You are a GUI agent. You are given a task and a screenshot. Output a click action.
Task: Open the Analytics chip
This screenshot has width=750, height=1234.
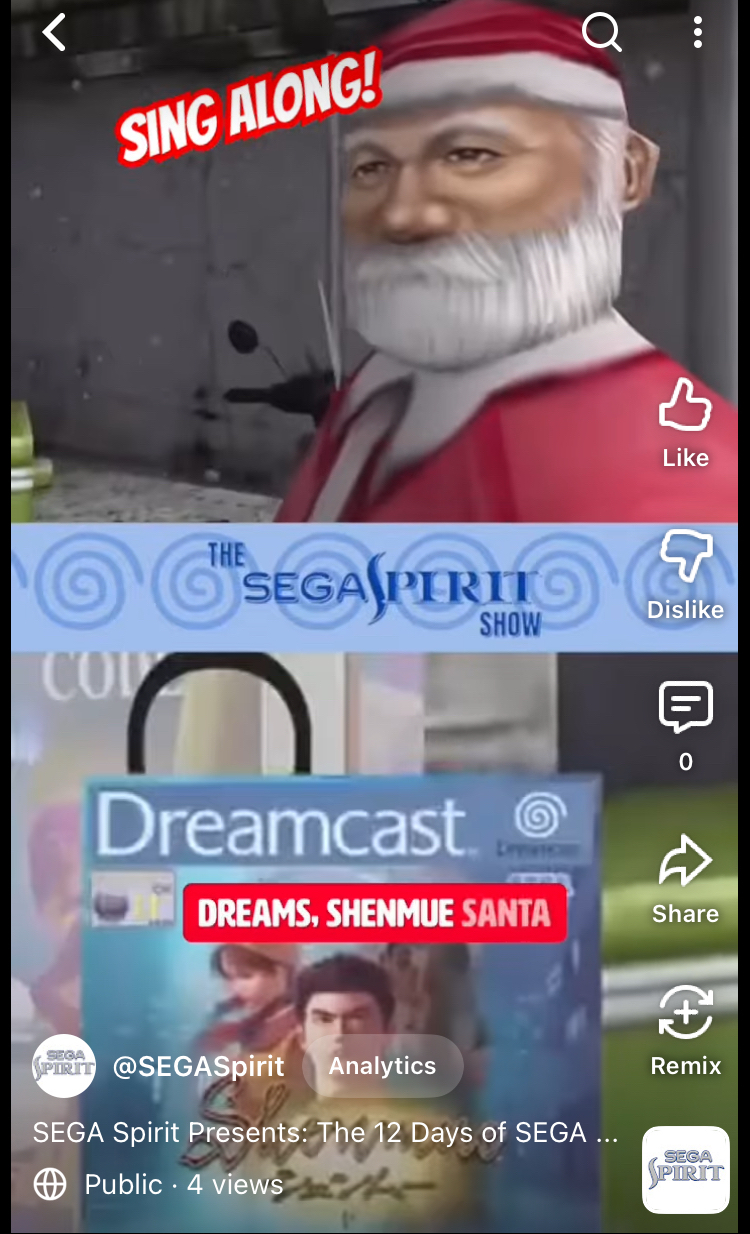point(382,1066)
